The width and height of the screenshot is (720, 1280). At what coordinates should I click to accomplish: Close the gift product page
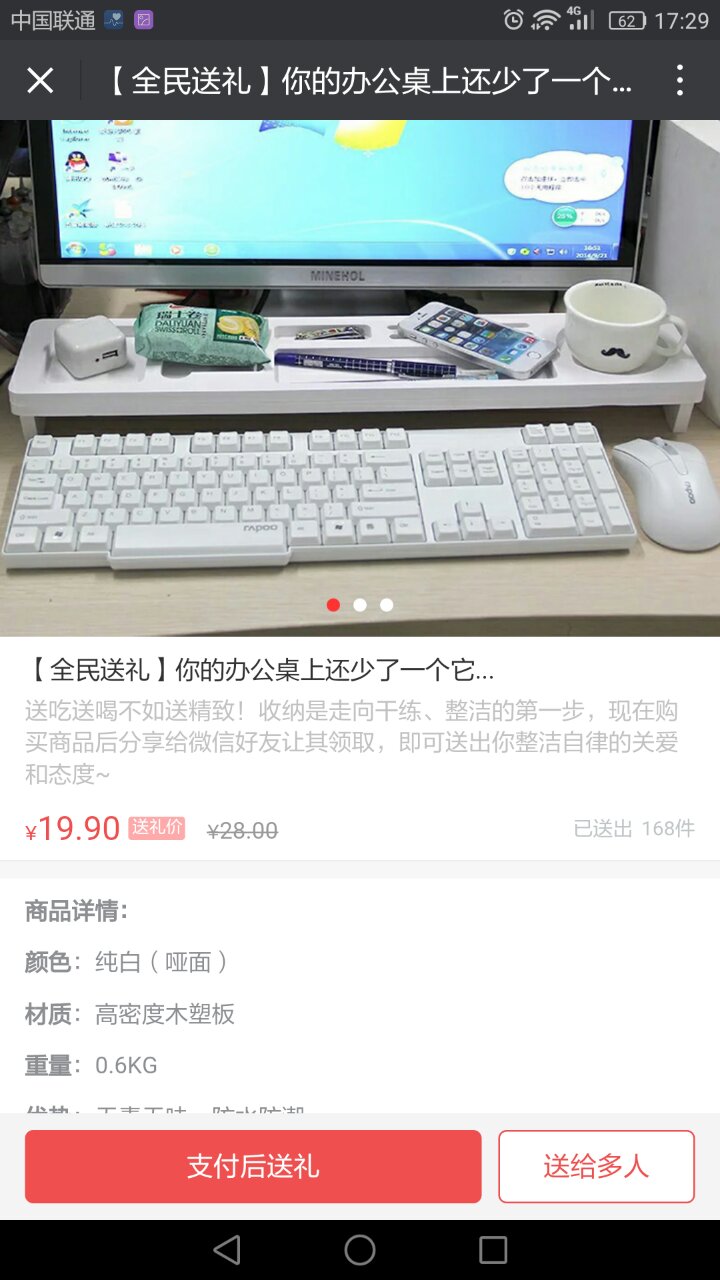point(40,80)
